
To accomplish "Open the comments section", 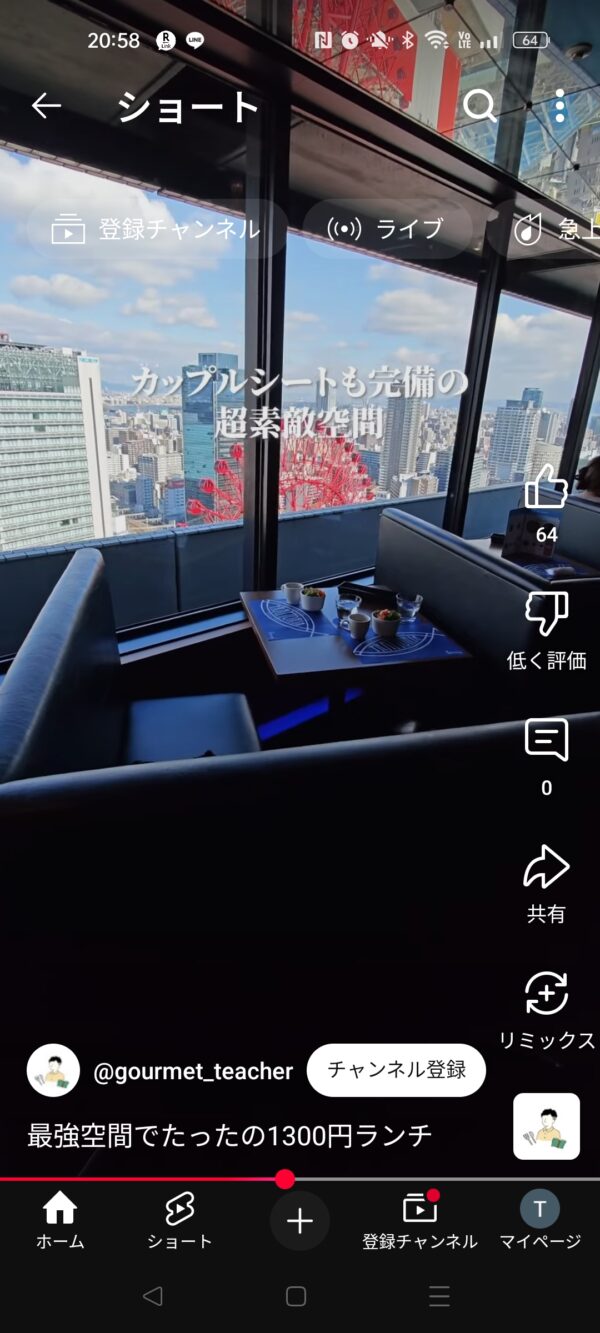I will point(546,741).
